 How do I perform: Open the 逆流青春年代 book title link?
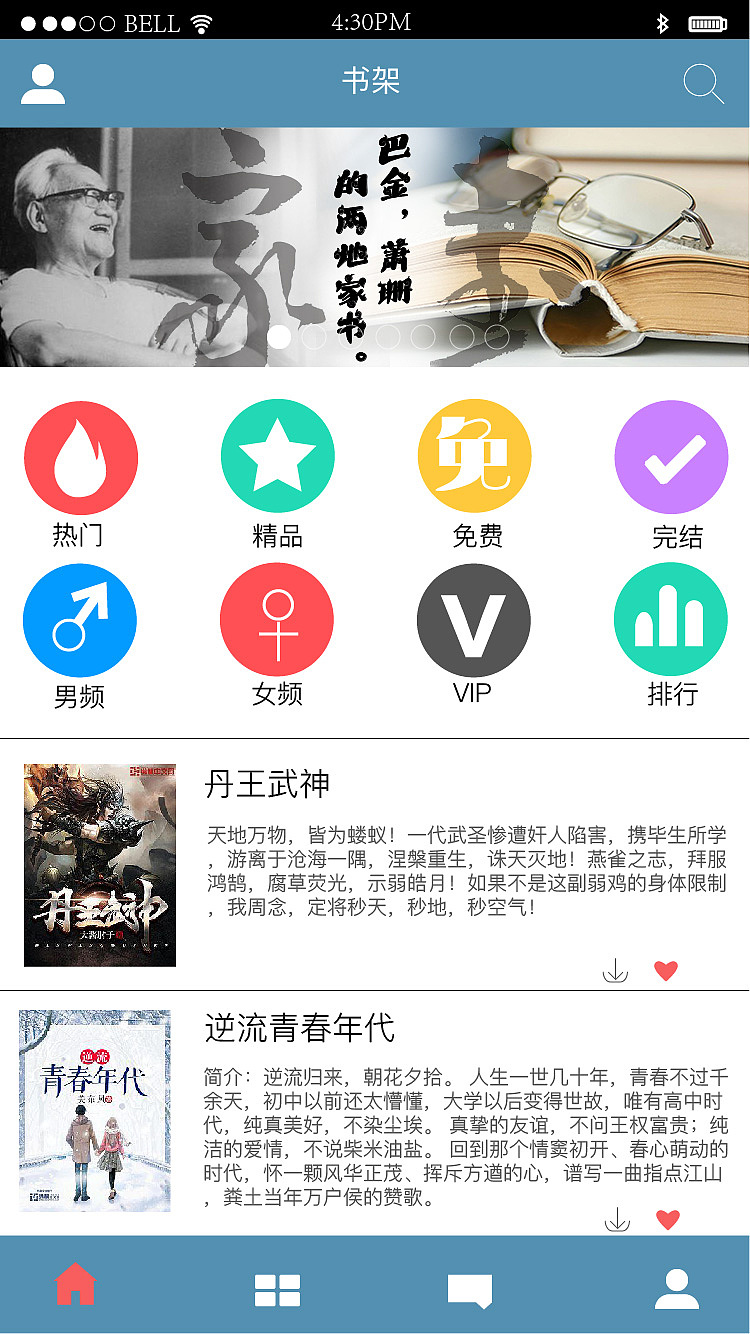pos(297,1027)
